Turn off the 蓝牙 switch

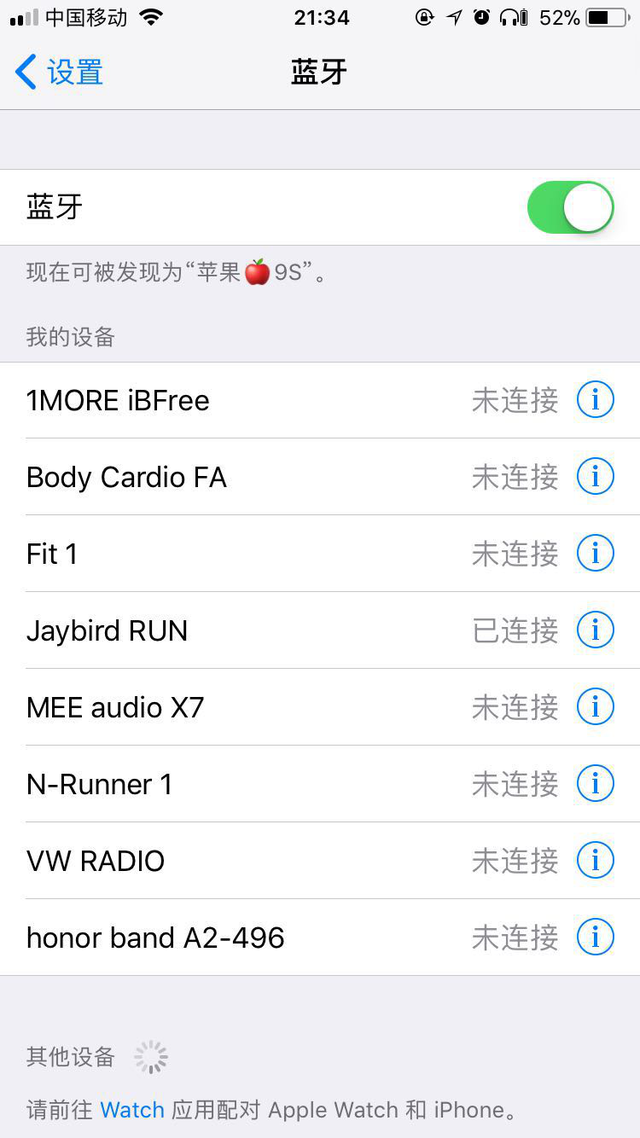coord(570,207)
